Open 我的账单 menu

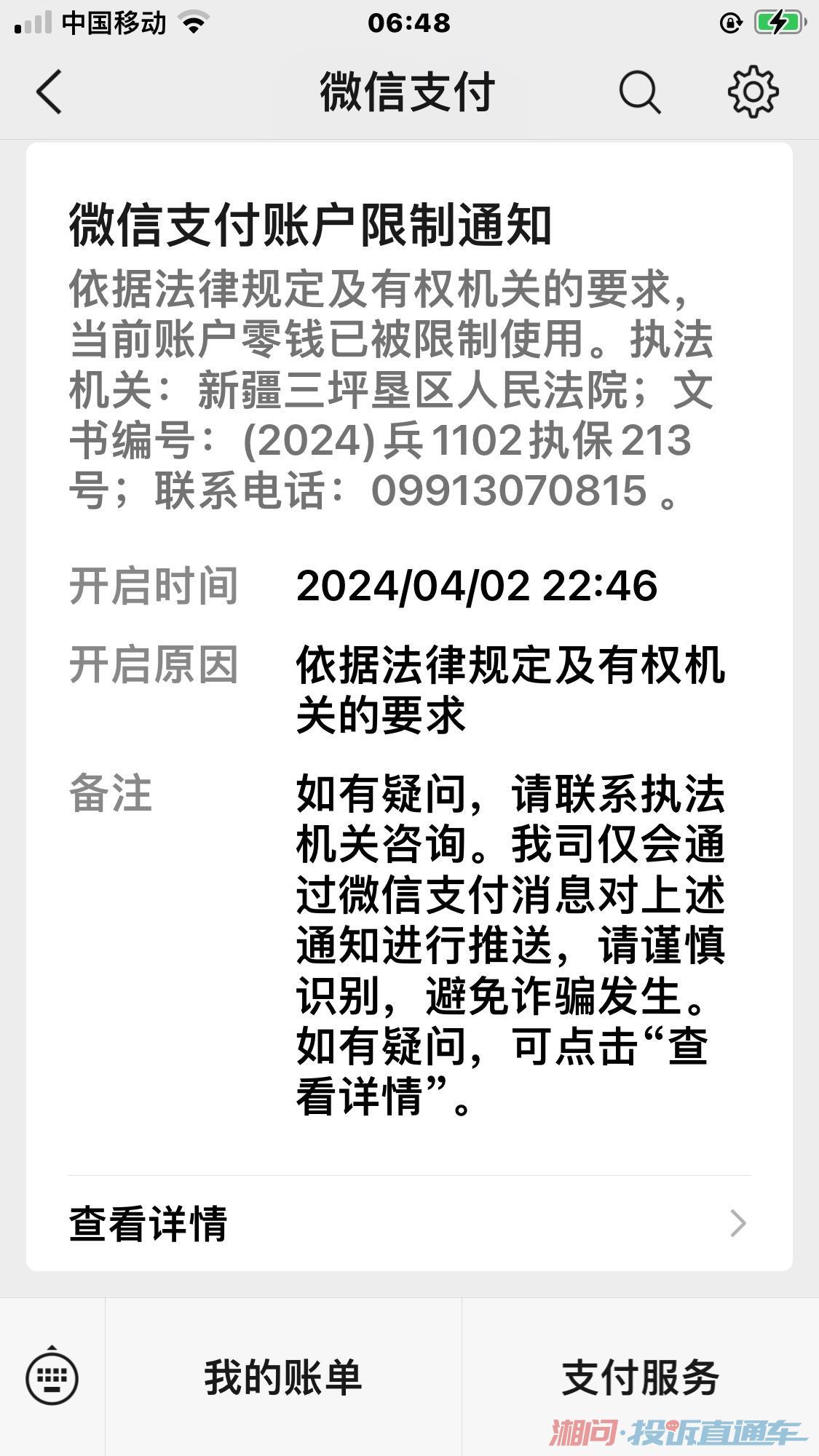pyautogui.click(x=282, y=1376)
